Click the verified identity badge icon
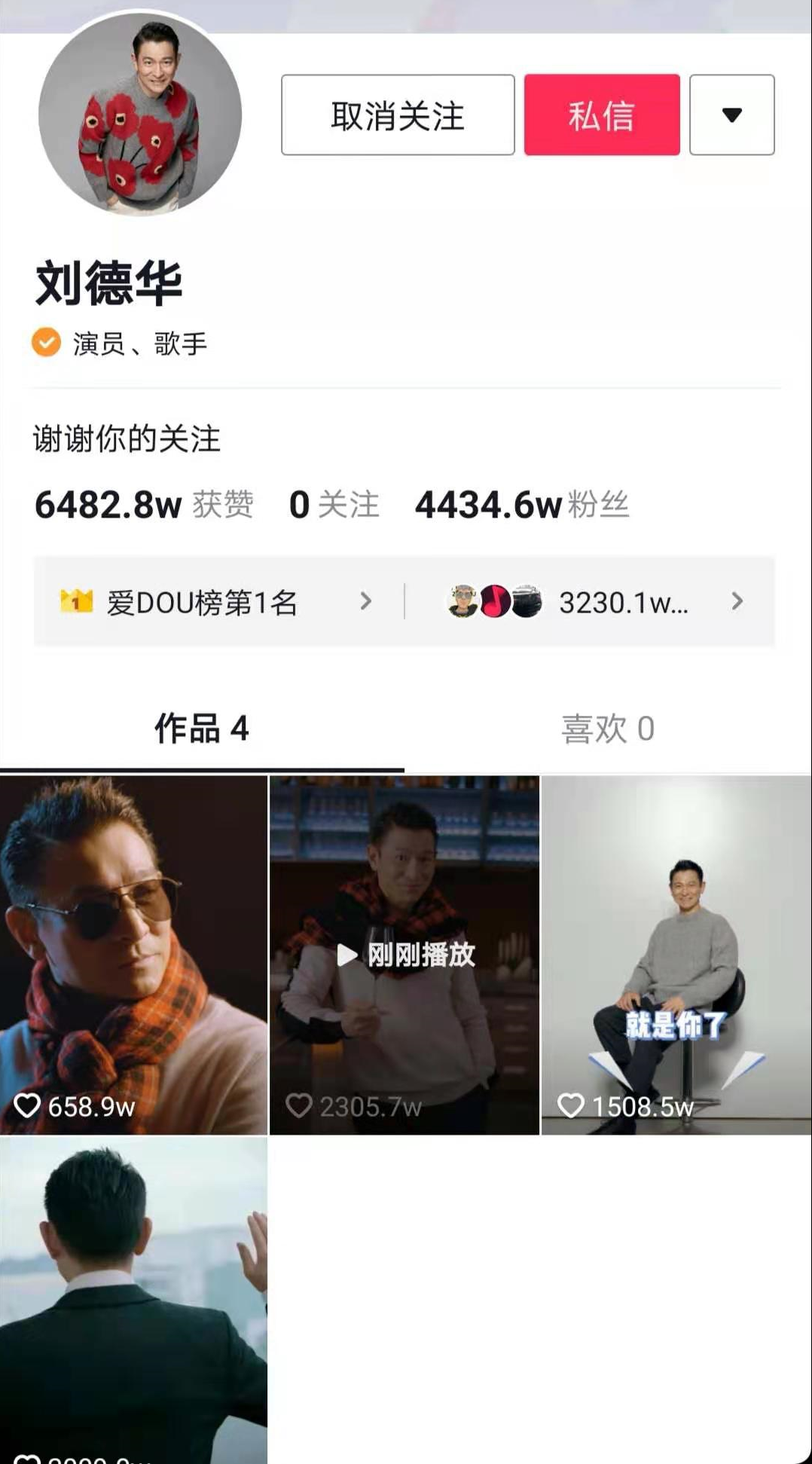Image resolution: width=812 pixels, height=1464 pixels. pos(45,344)
